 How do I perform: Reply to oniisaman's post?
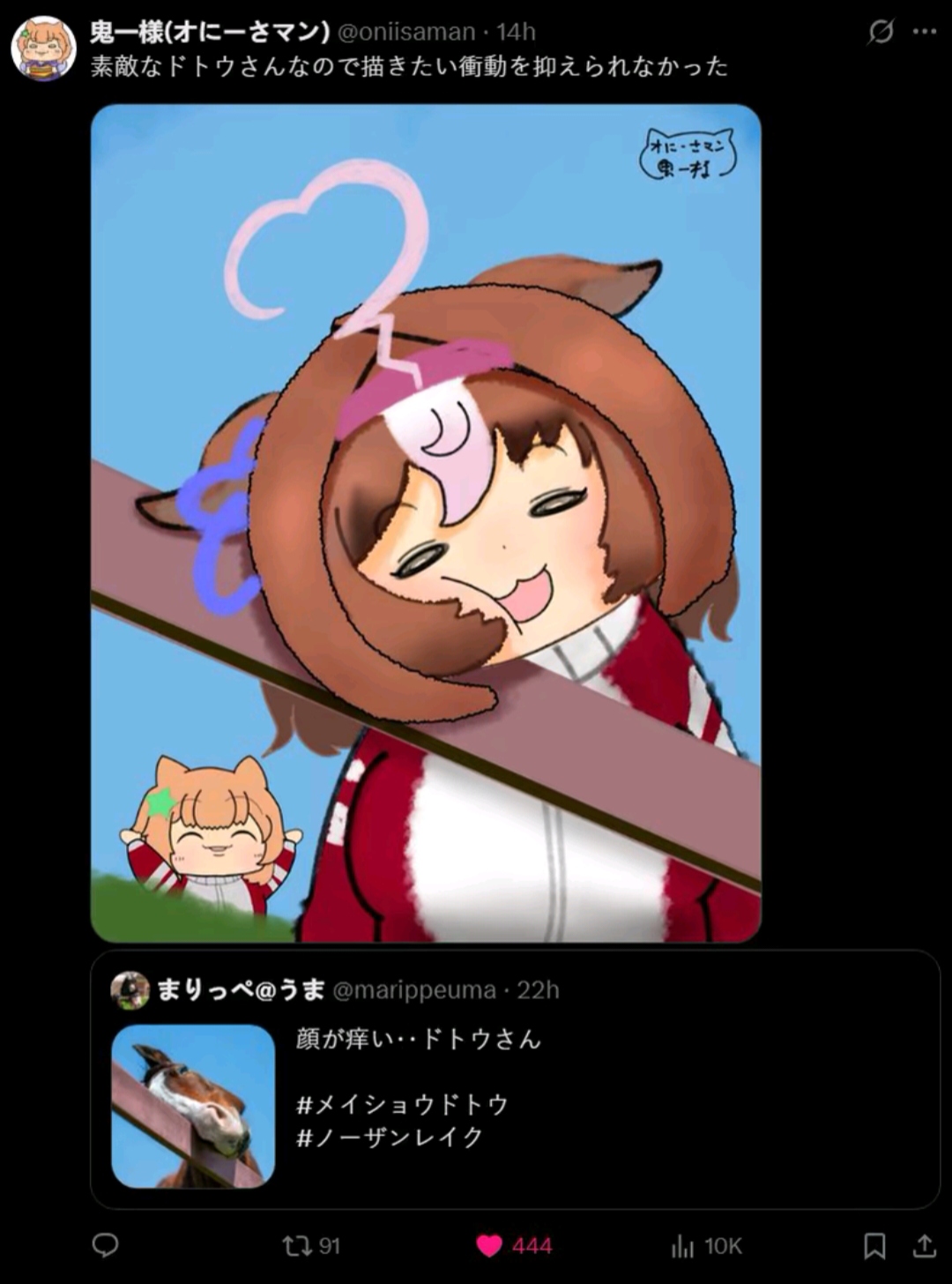(x=106, y=1245)
